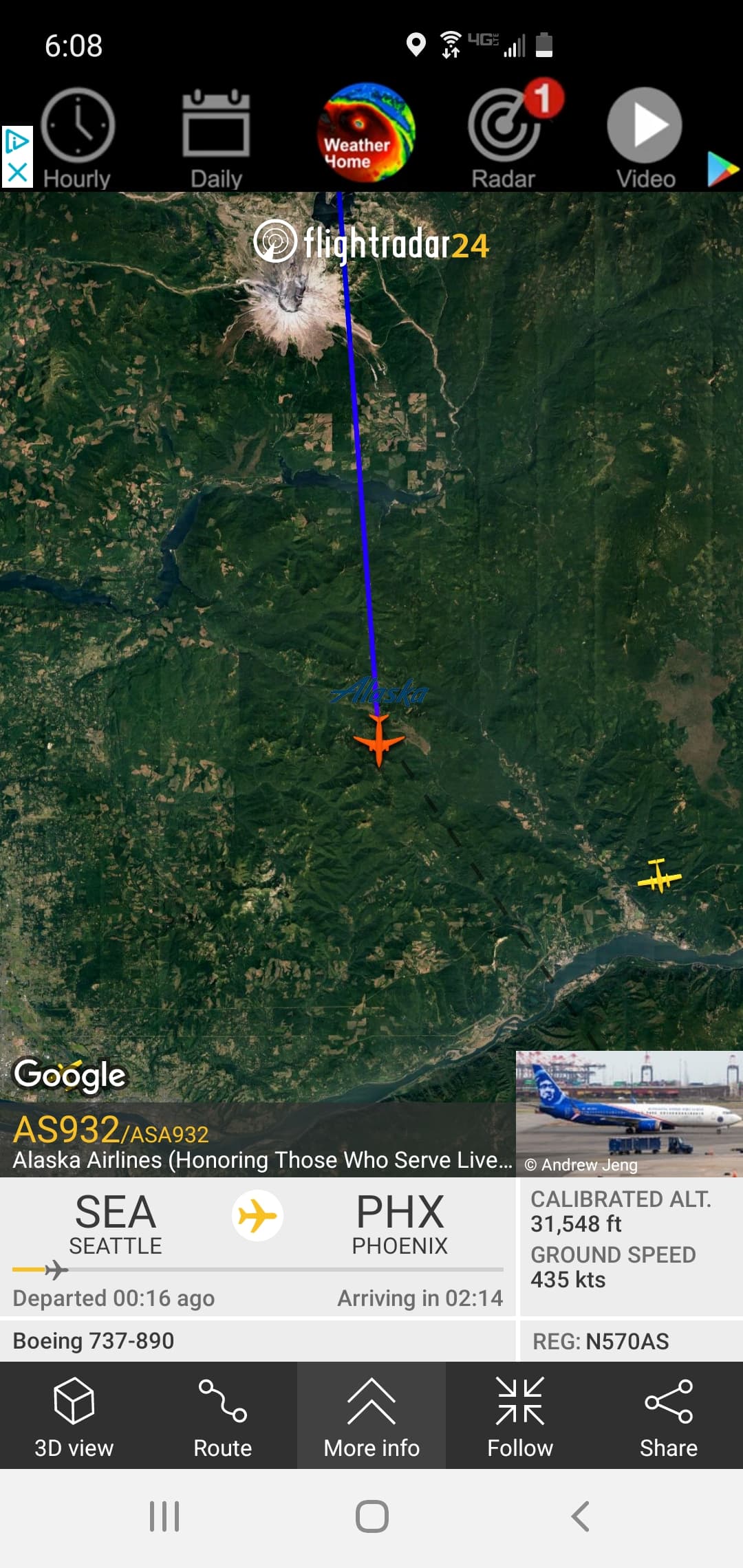This screenshot has height=1568, width=743.
Task: Select the orange AS932 plane on the map
Action: pyautogui.click(x=378, y=739)
